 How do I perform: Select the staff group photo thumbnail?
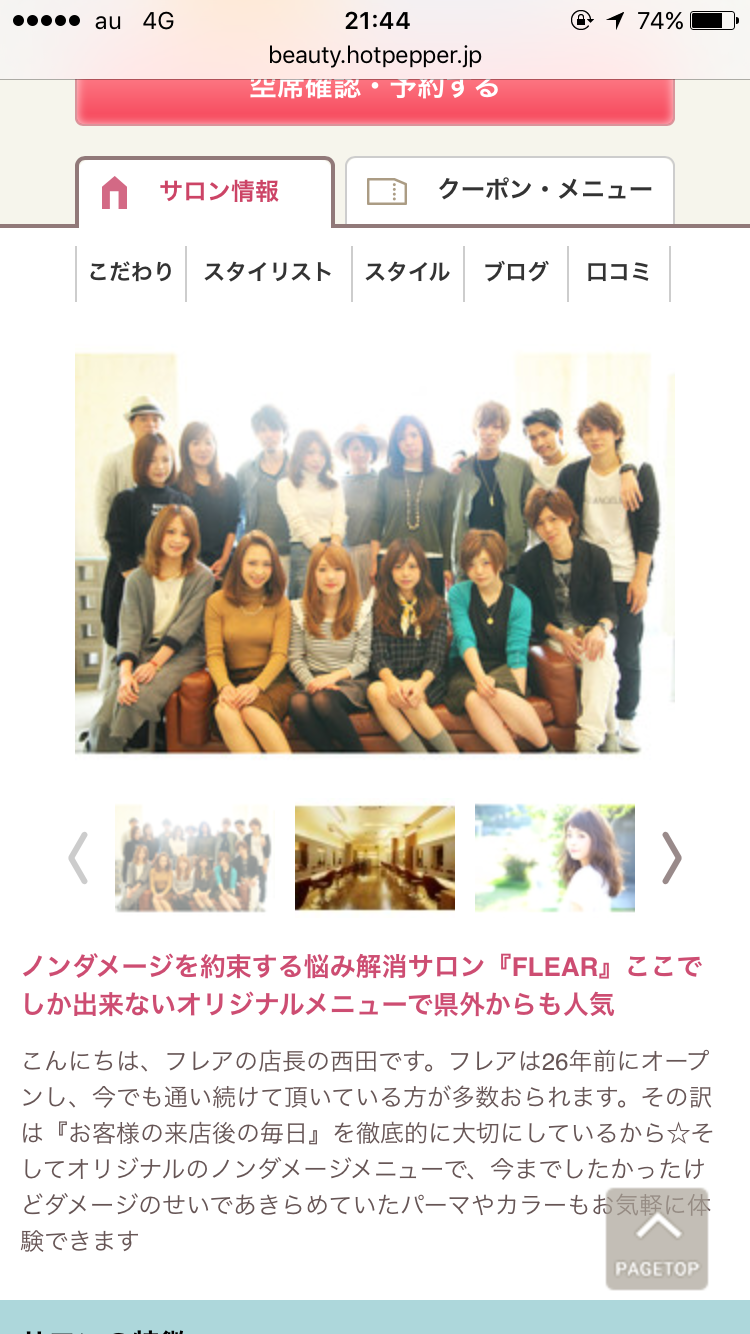click(x=194, y=858)
